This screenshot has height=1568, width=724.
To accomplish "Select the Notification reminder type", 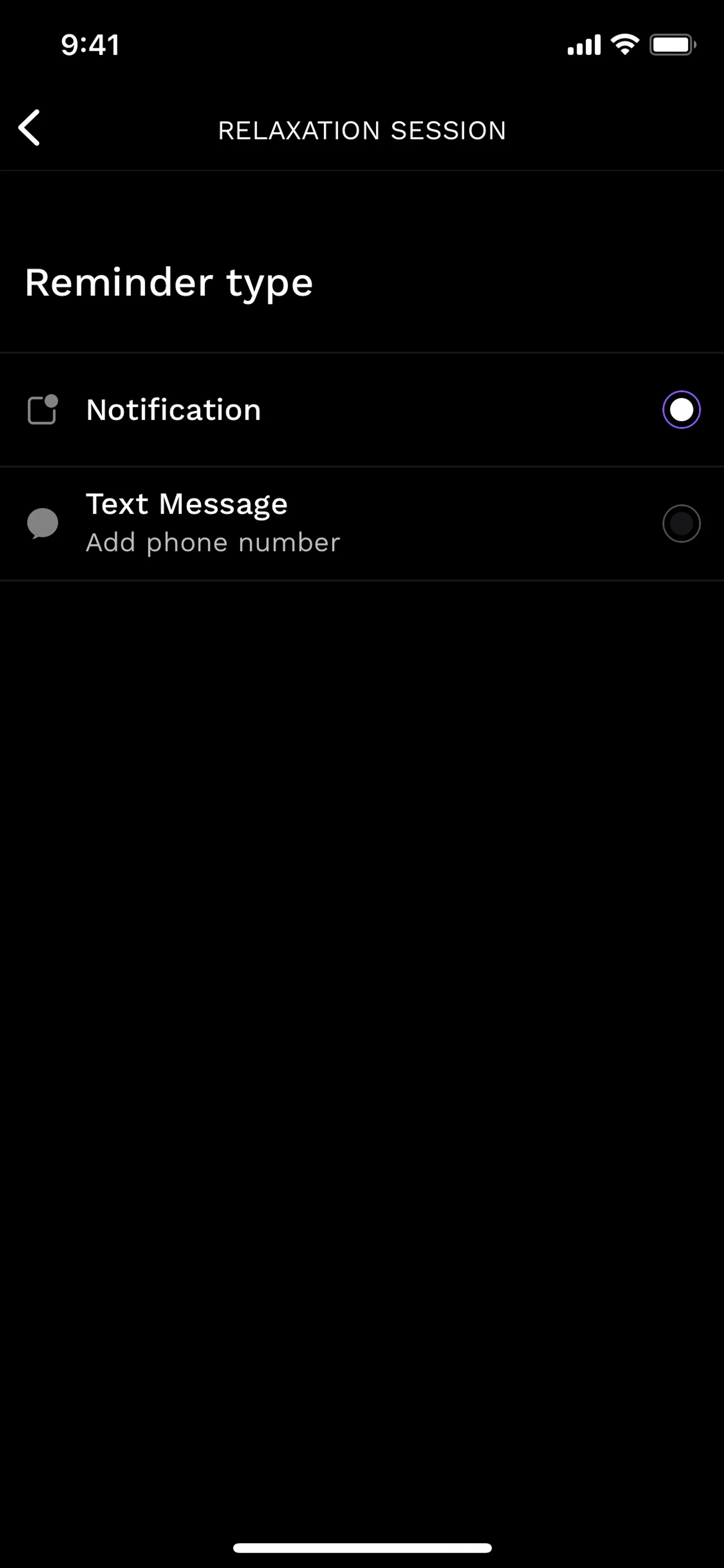I will click(680, 410).
